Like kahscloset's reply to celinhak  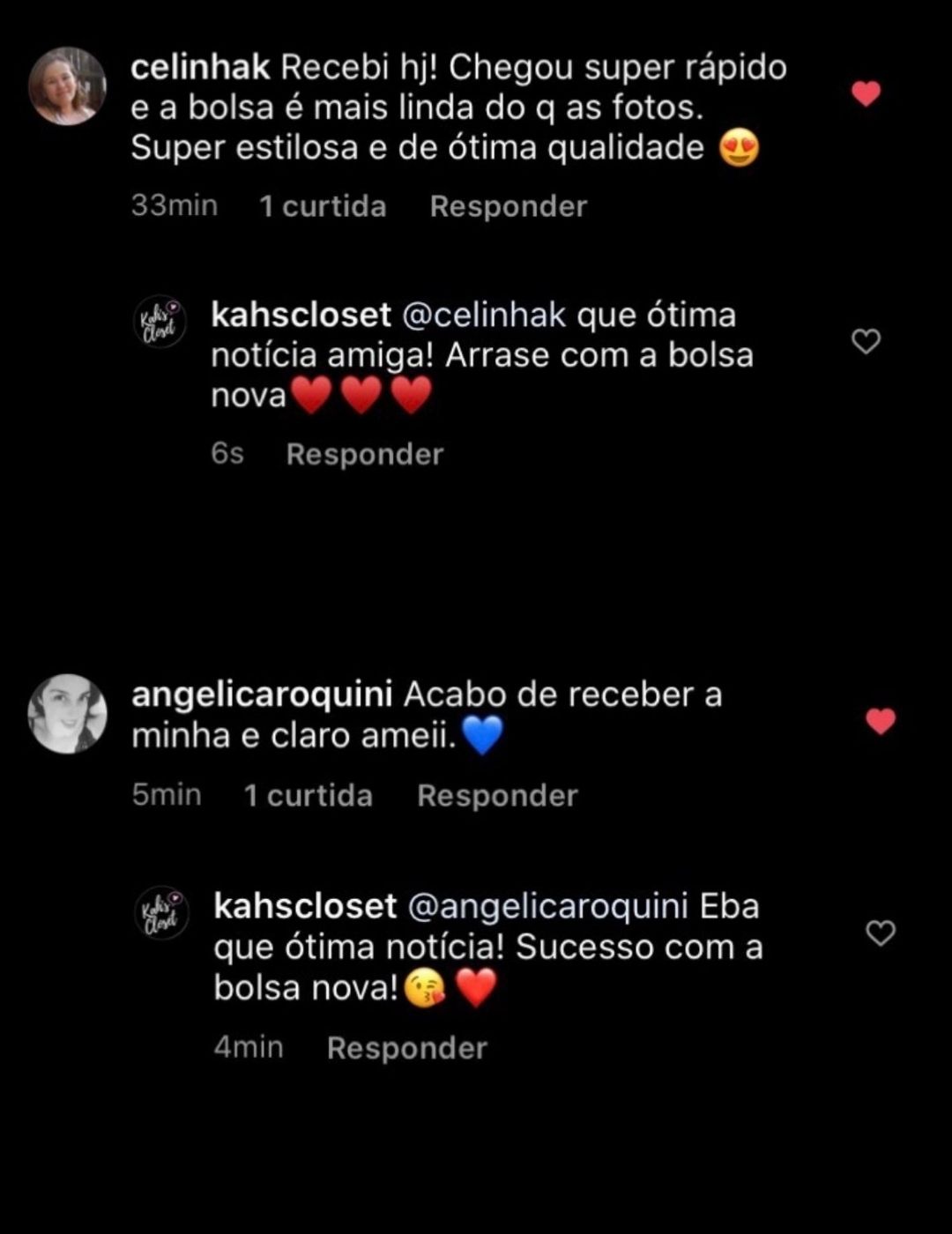(866, 341)
